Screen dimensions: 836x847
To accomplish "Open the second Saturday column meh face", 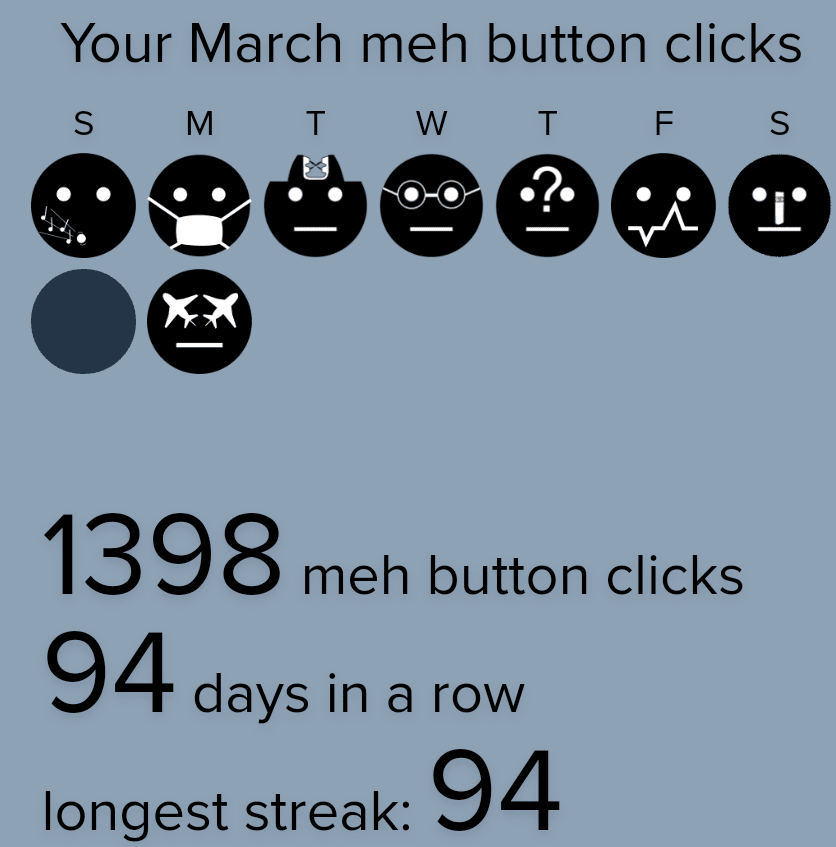I will click(779, 206).
